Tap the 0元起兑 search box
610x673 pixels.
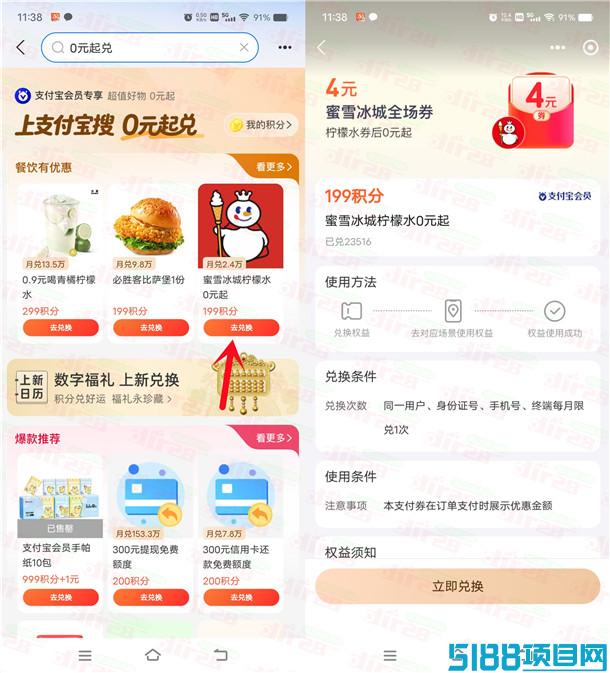click(140, 47)
